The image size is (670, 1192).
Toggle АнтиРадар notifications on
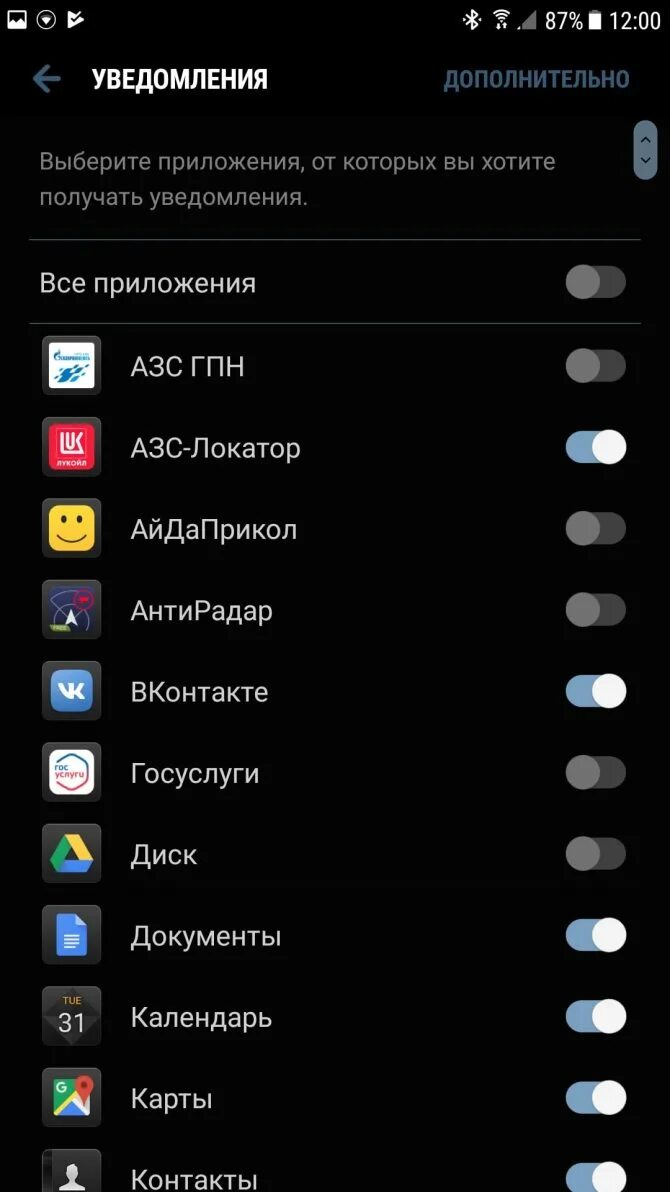(x=595, y=610)
